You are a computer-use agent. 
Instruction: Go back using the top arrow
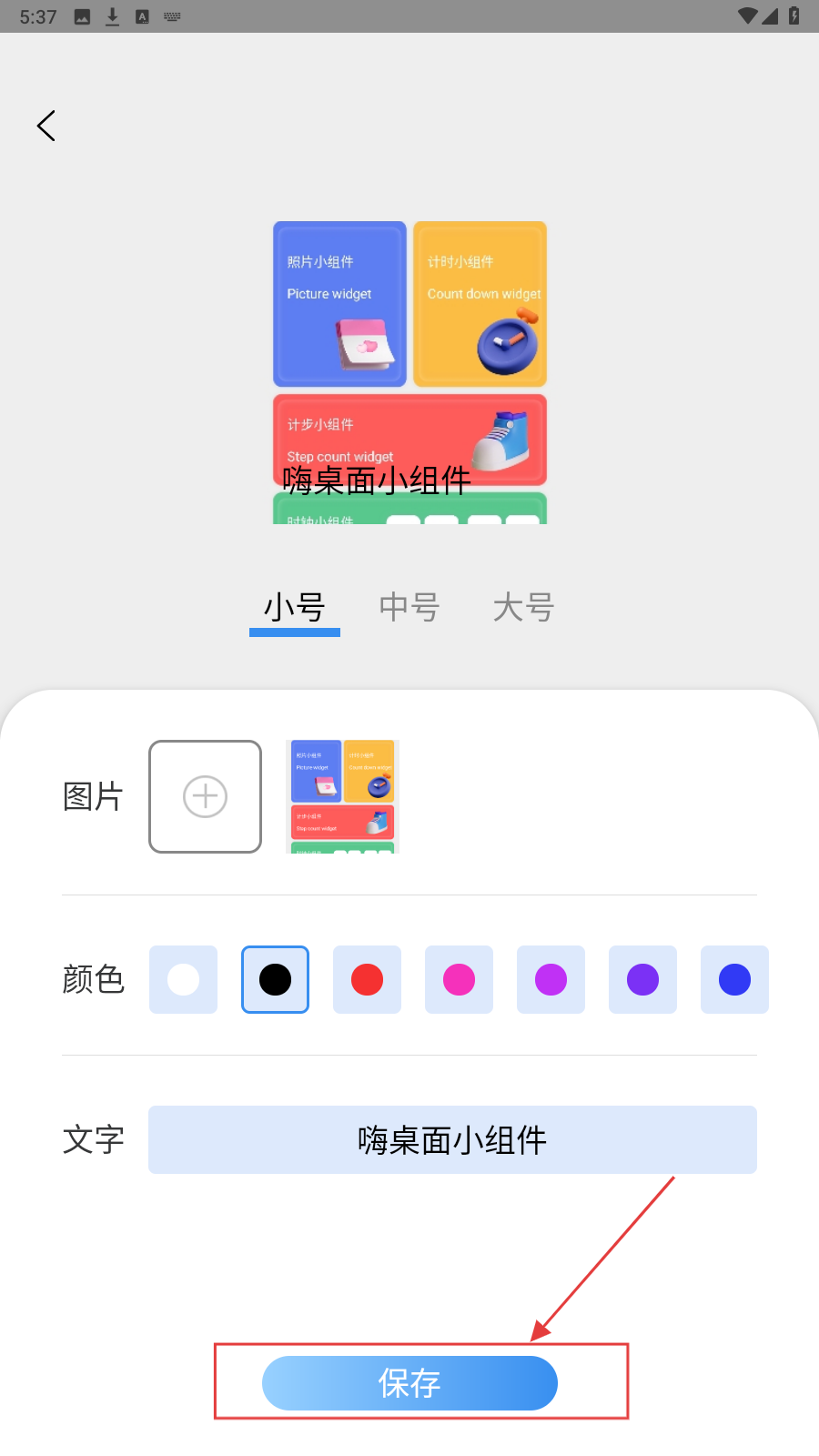pos(46,126)
